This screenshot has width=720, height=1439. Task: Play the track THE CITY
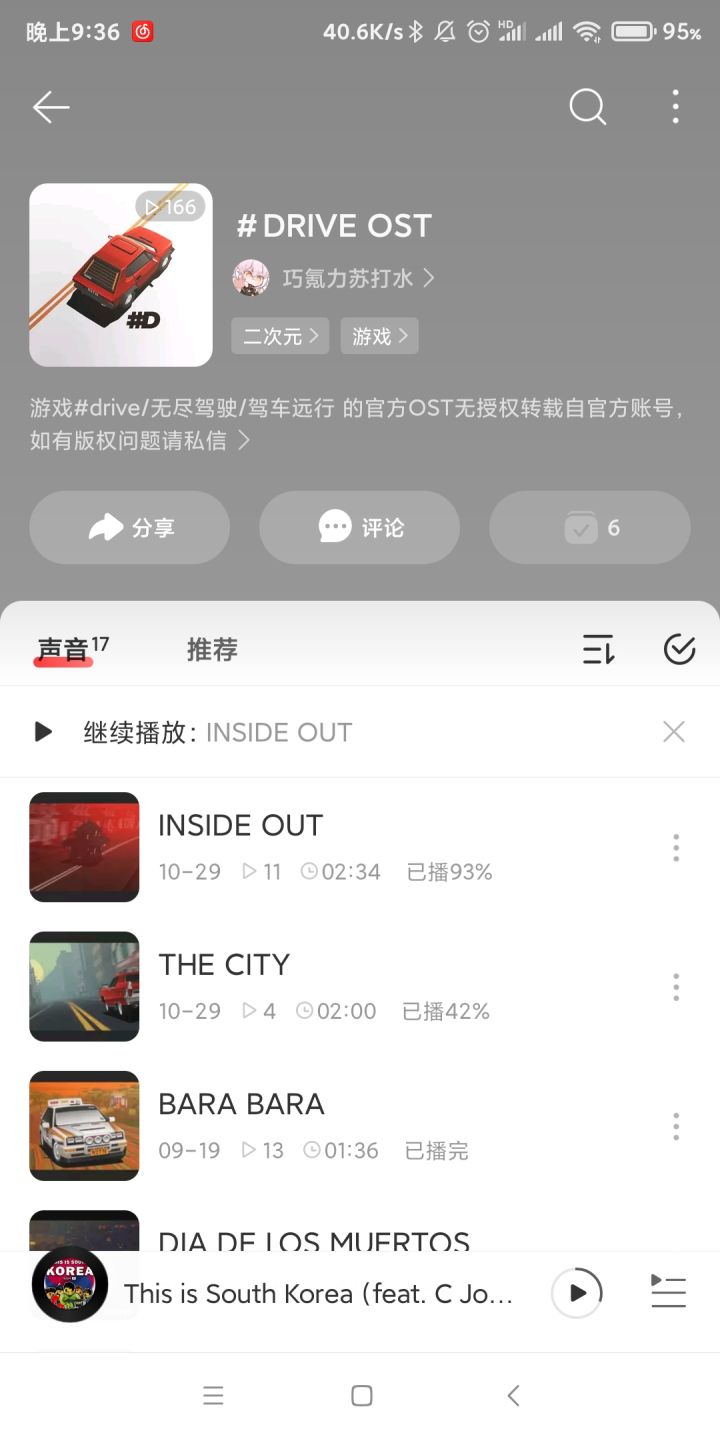coord(224,965)
